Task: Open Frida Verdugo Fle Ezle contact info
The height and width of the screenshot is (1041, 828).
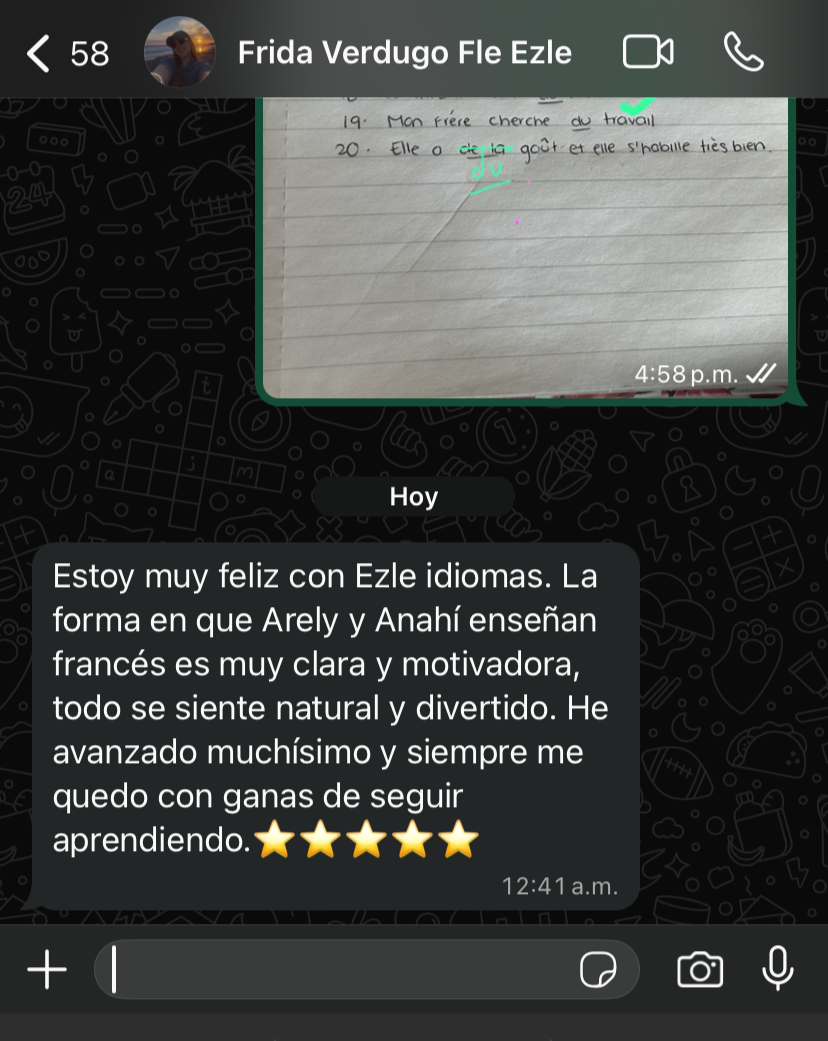Action: tap(404, 53)
